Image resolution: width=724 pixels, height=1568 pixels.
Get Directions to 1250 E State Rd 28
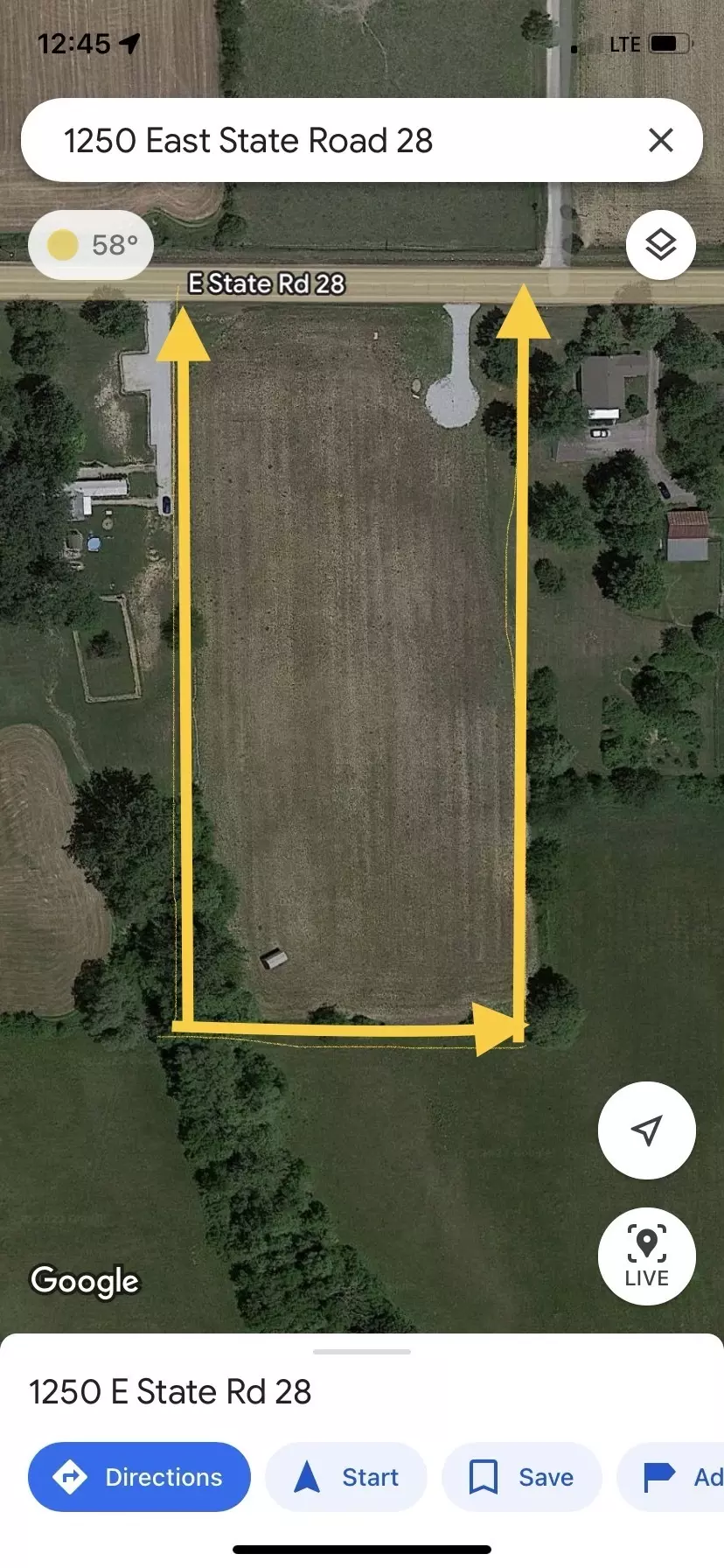click(139, 1477)
